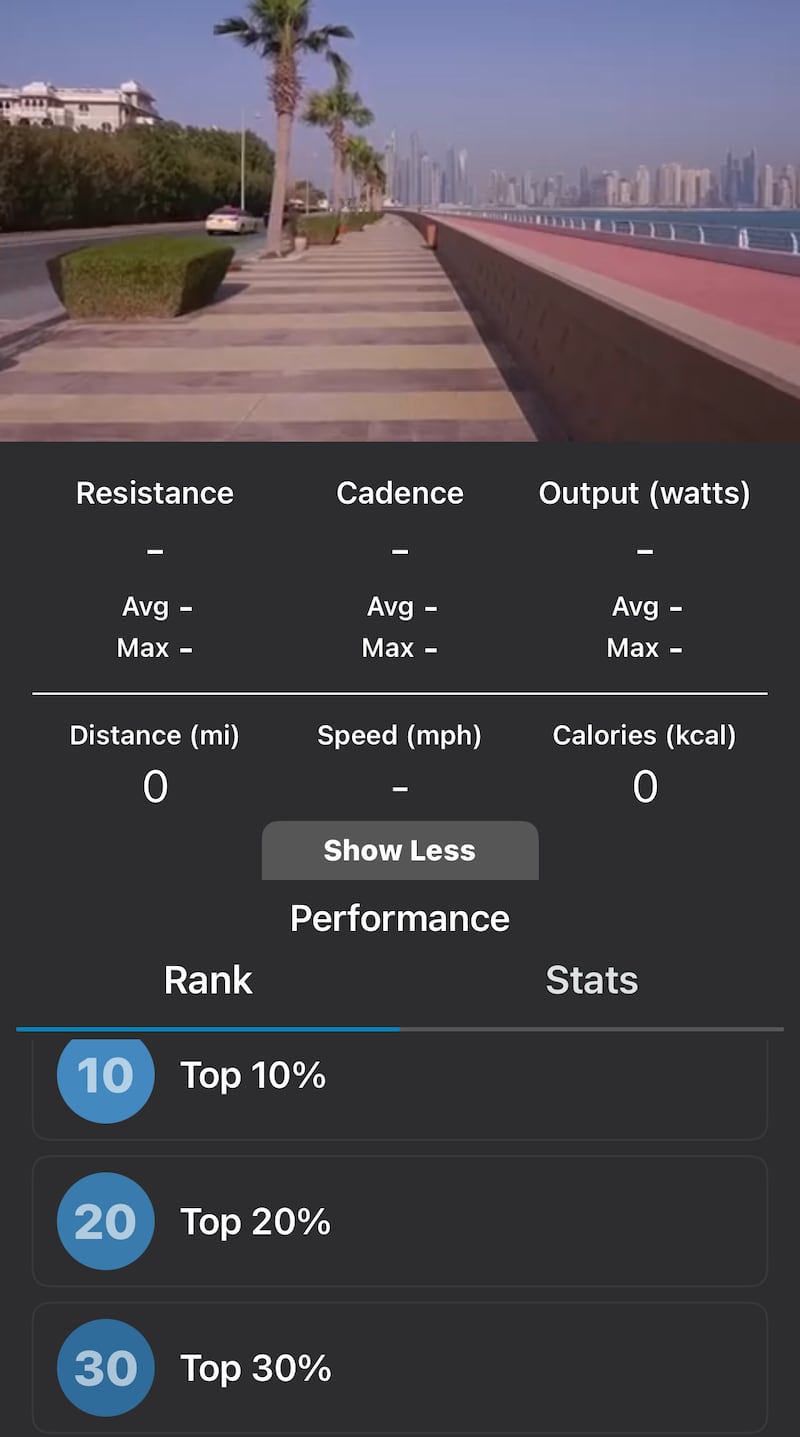Screen dimensions: 800x1437
Task: Tap the scenic ride video feed
Action: click(x=400, y=220)
